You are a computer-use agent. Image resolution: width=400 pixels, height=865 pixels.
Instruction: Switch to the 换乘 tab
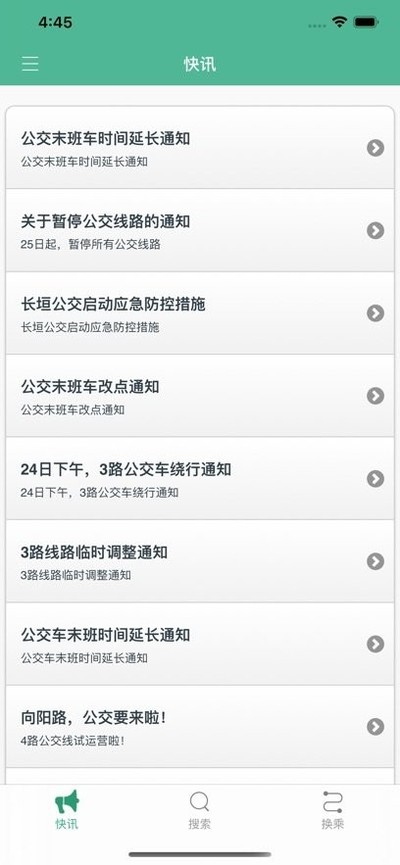(x=333, y=810)
